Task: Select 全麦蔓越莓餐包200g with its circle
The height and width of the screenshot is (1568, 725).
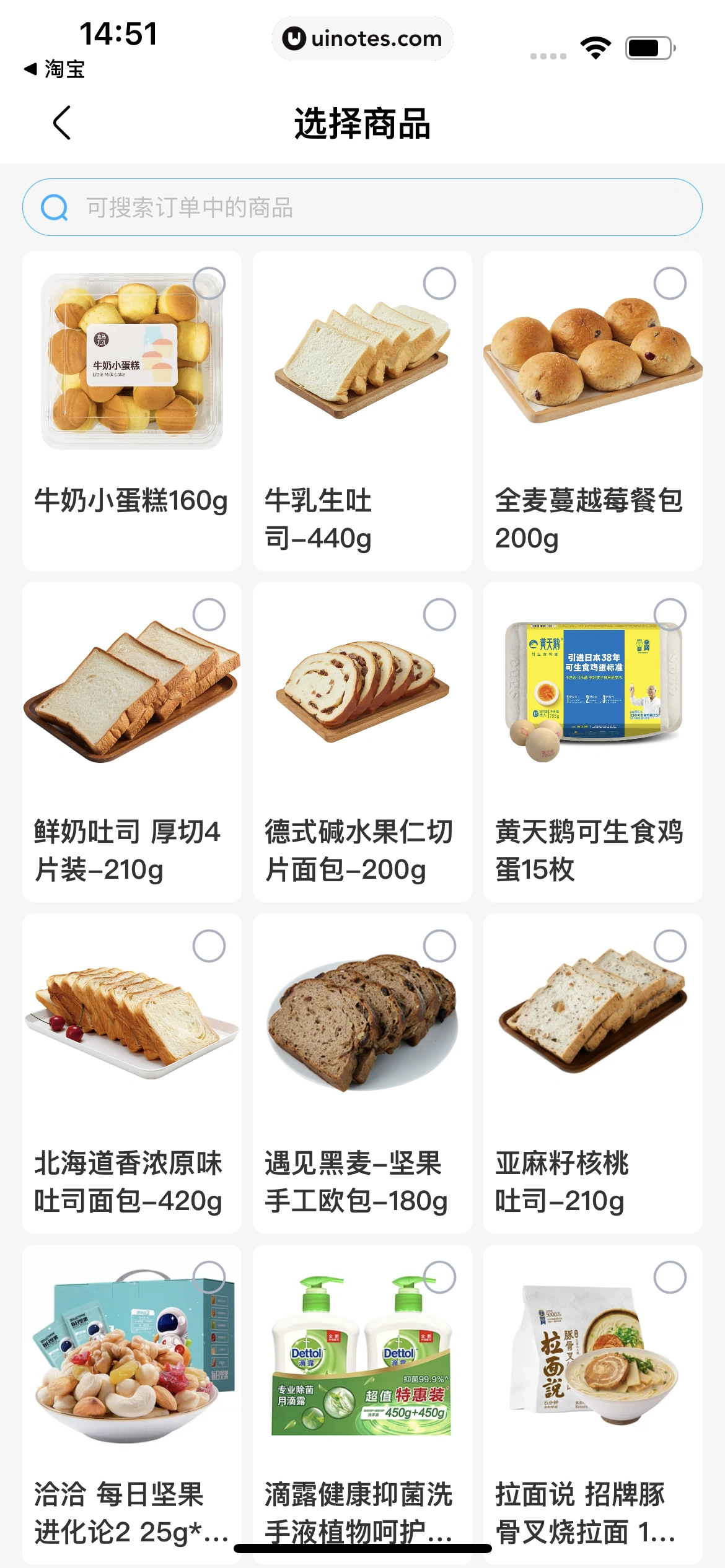Action: [670, 283]
